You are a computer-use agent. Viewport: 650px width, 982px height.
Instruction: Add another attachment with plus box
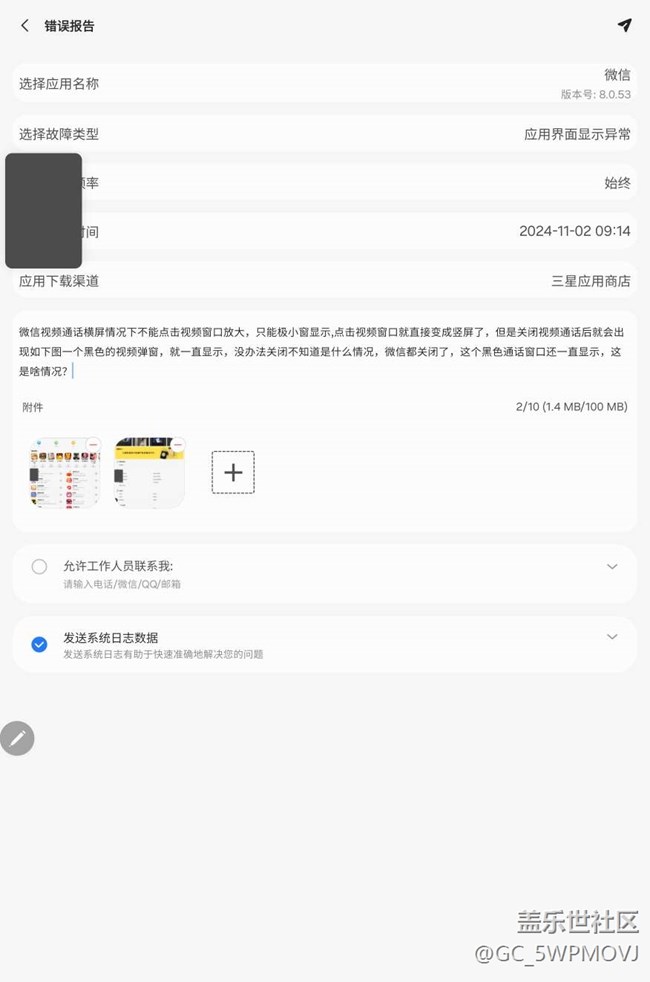(233, 472)
